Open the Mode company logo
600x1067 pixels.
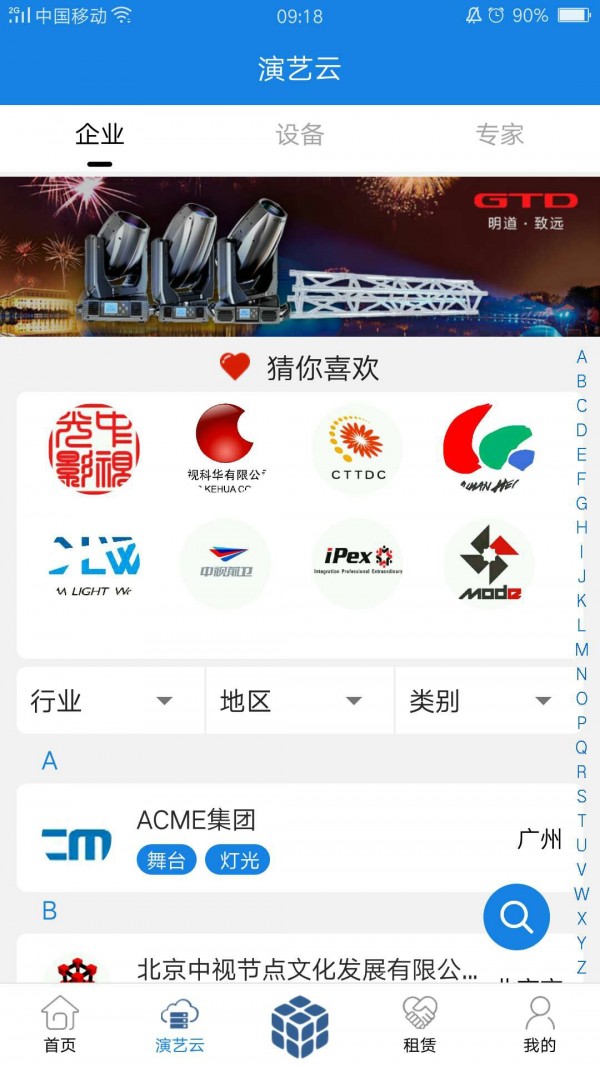[488, 563]
